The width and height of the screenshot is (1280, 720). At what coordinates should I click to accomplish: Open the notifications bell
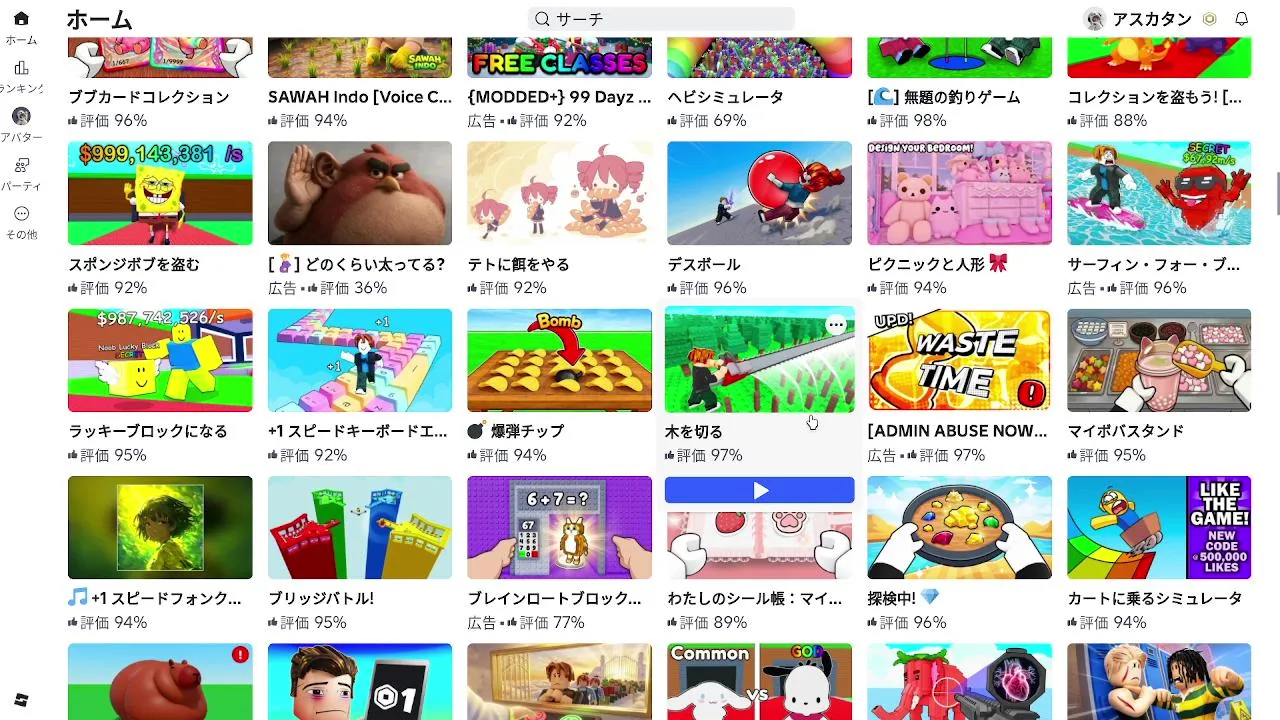1241,19
